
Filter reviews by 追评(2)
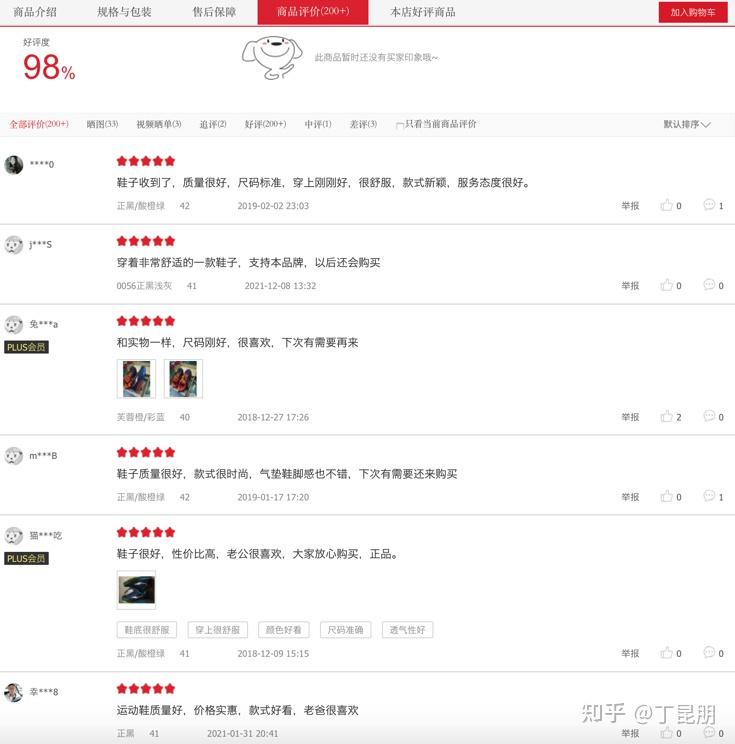[213, 124]
